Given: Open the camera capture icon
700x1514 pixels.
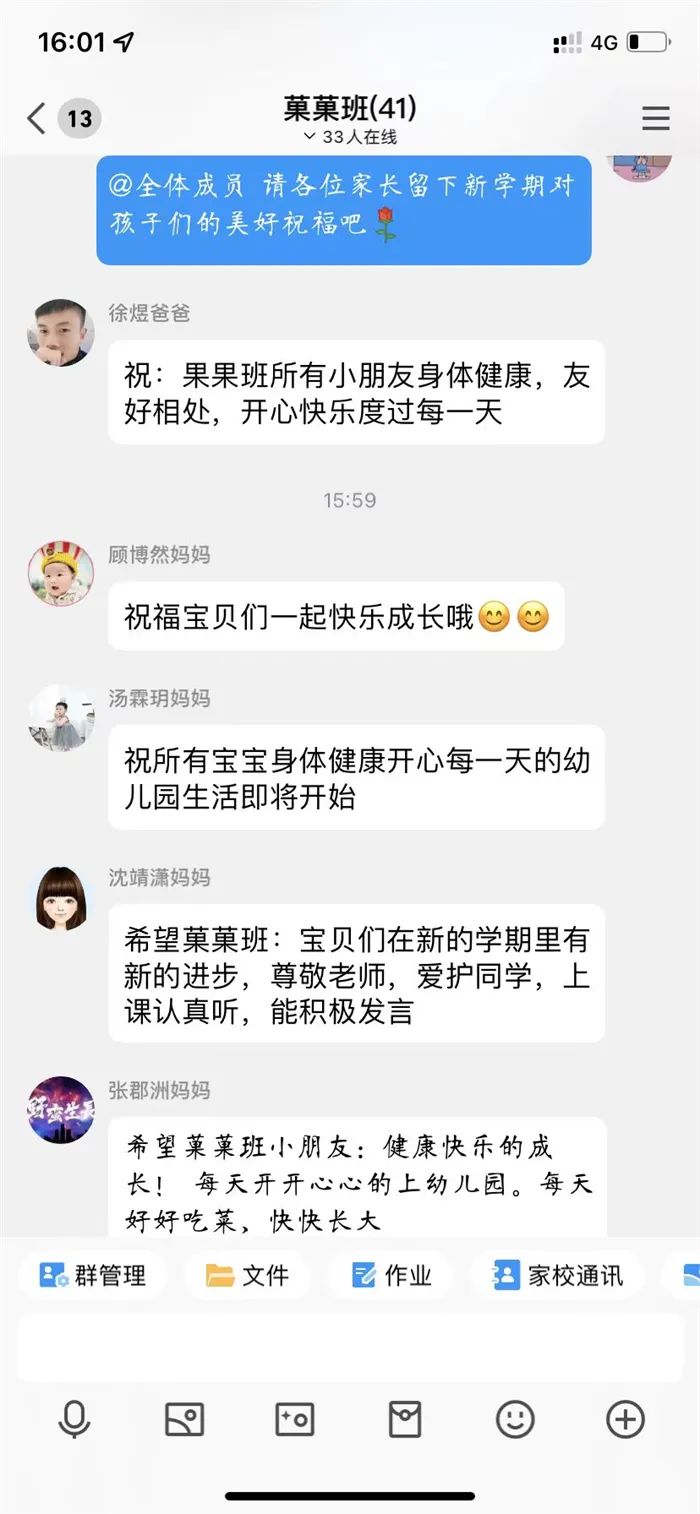Looking at the screenshot, I should (294, 1419).
